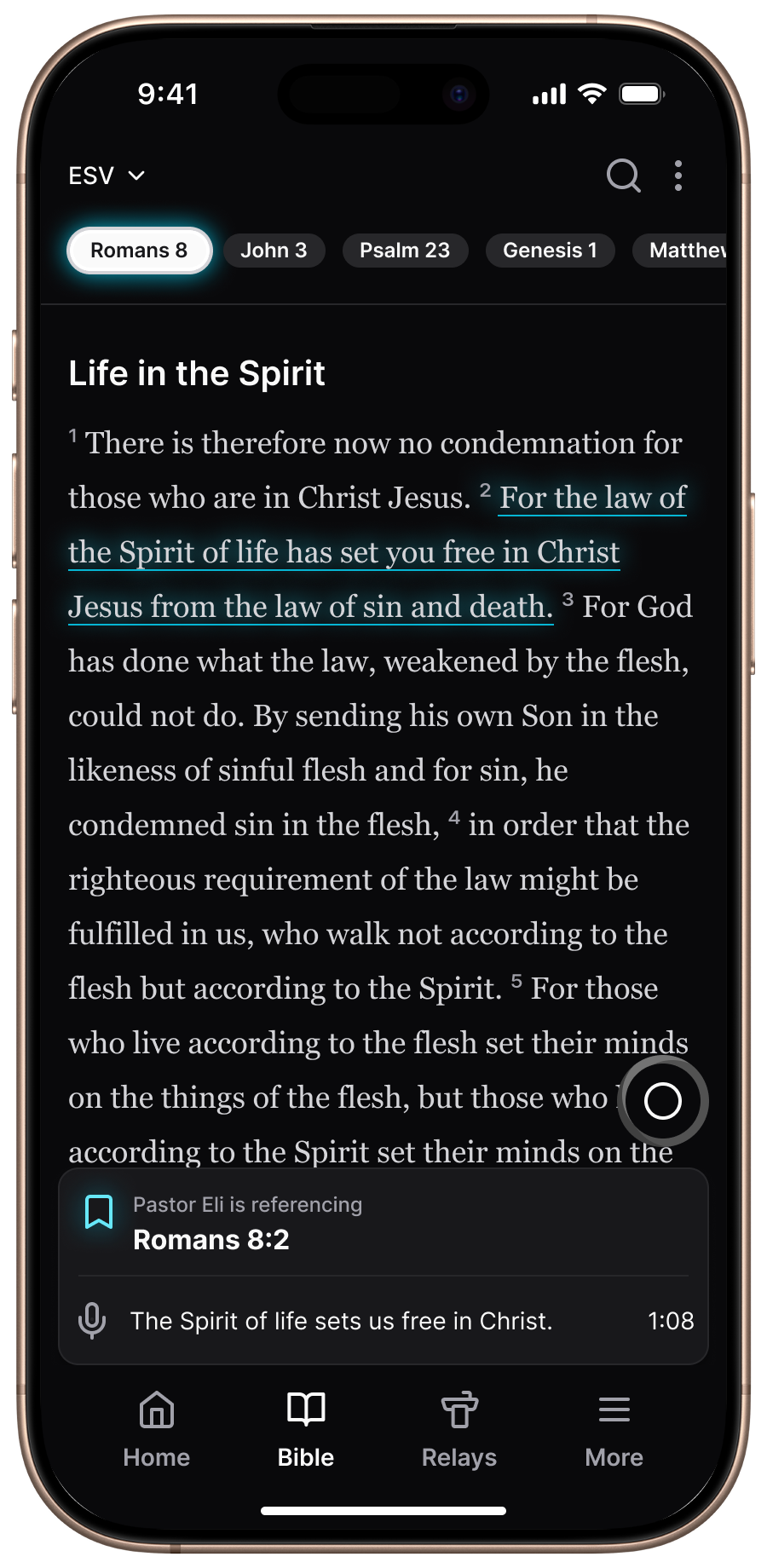Select the Matthew chip
Screen dimensions: 767x1568
[x=680, y=251]
